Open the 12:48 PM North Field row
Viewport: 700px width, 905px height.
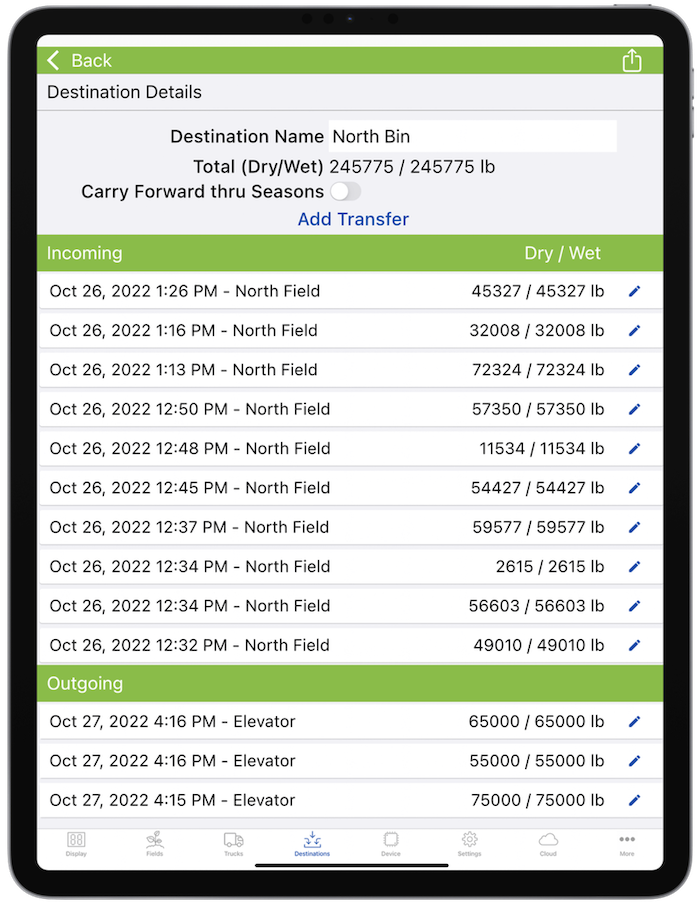click(300, 449)
